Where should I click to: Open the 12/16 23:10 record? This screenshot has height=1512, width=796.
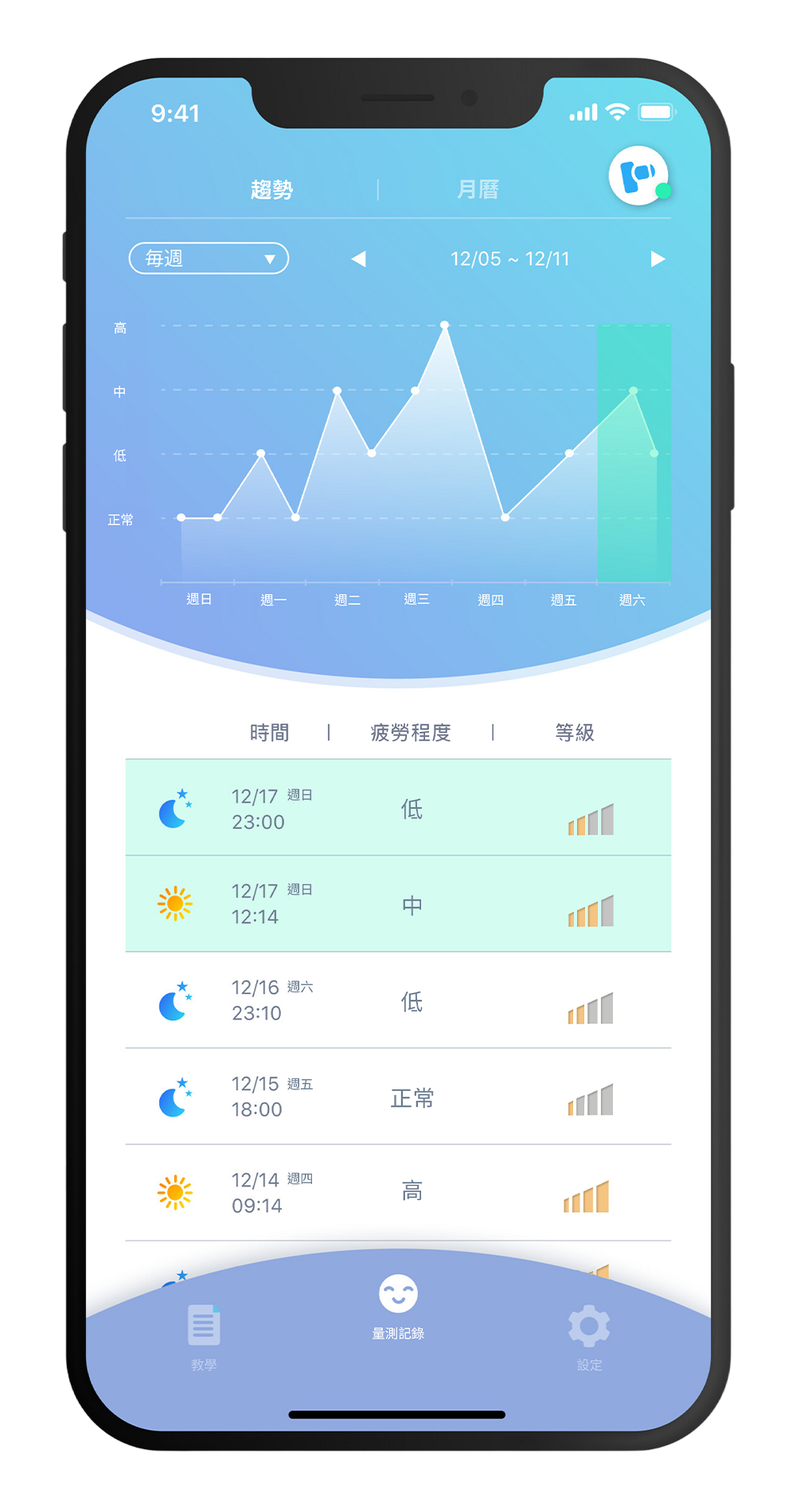click(x=398, y=1000)
